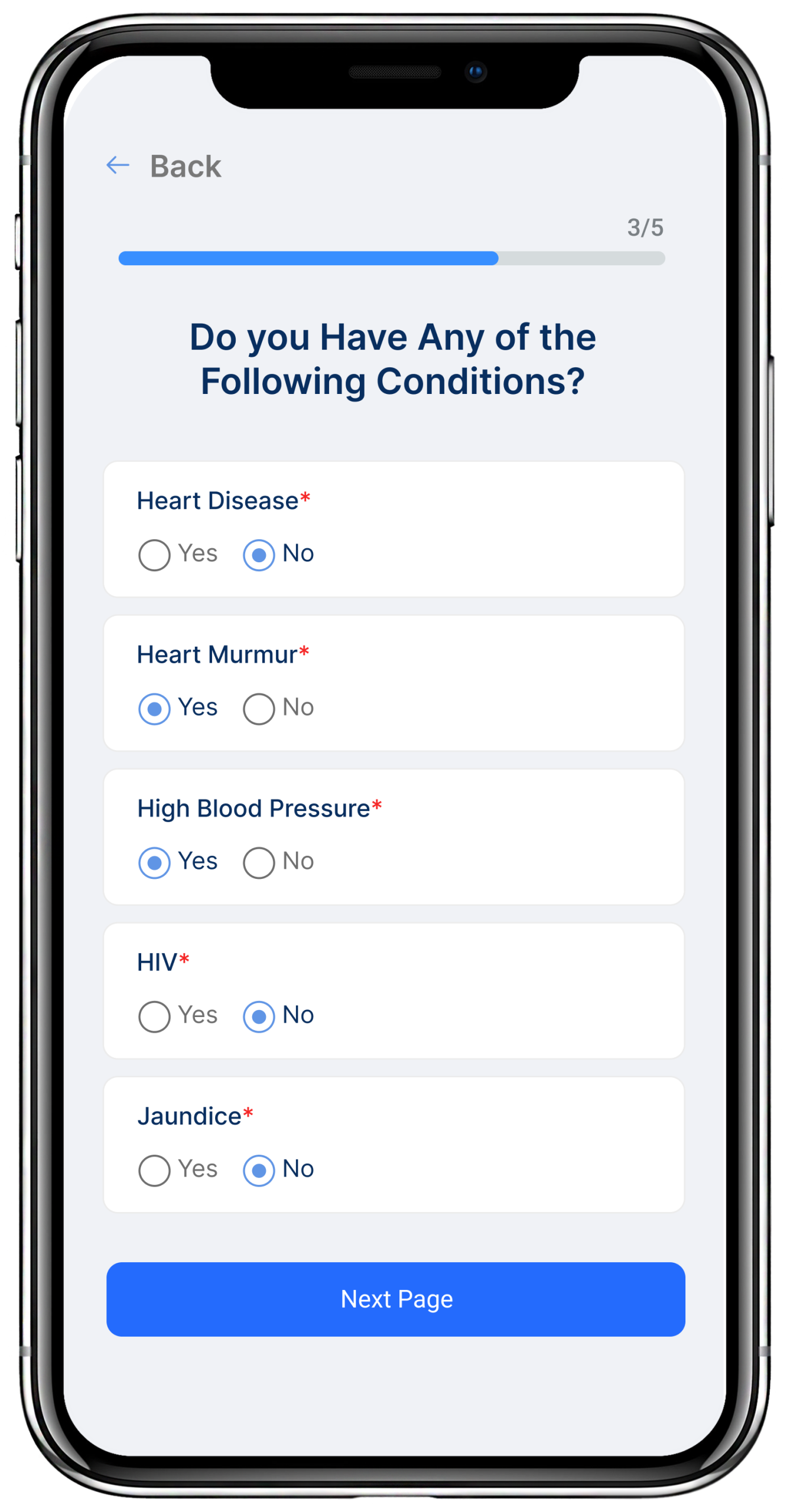Select Yes for HIV

pos(154,1016)
